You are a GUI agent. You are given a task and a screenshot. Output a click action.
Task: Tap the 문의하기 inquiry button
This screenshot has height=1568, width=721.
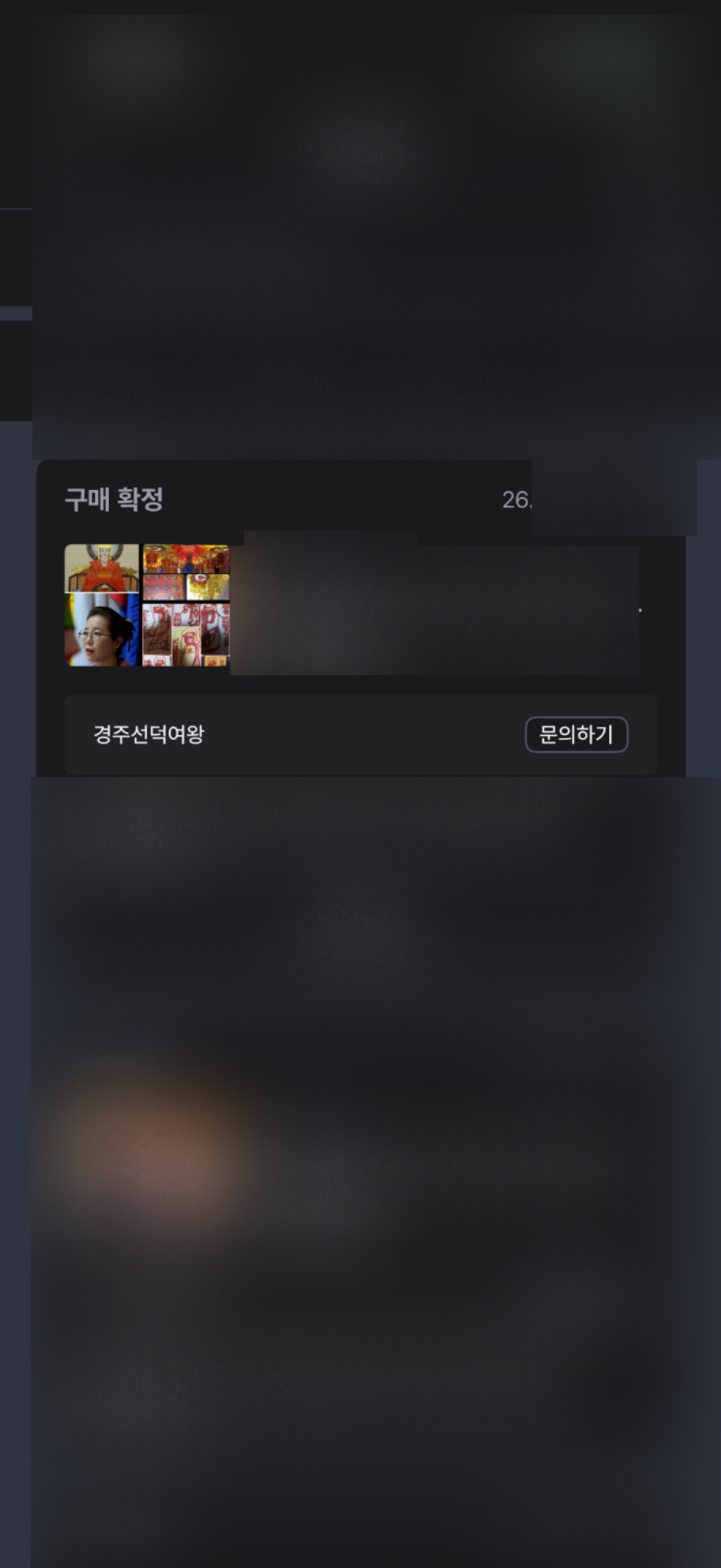(576, 734)
